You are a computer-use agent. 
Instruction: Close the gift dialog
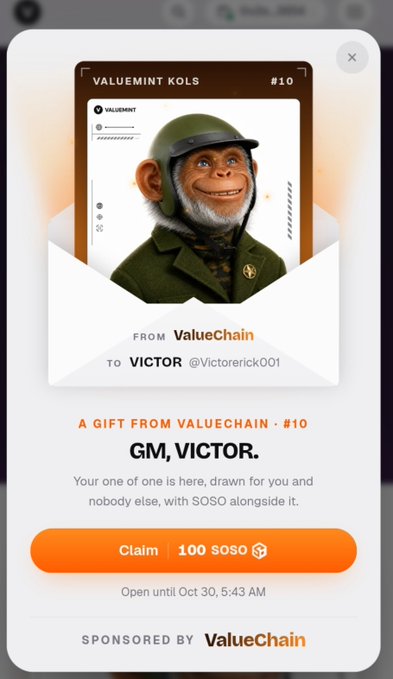[352, 57]
